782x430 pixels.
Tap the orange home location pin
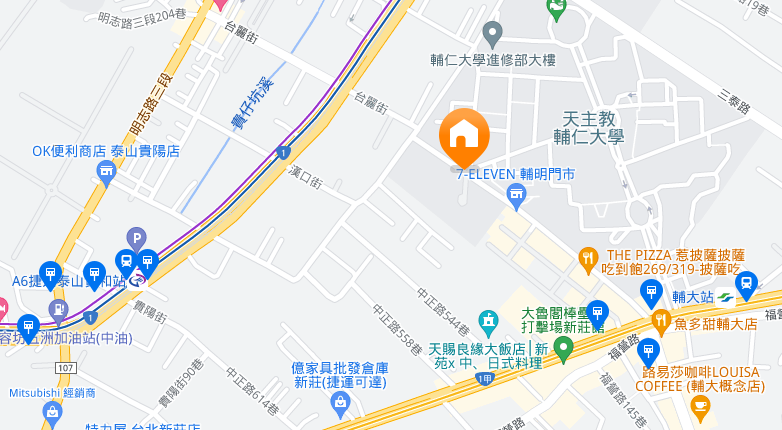464,134
